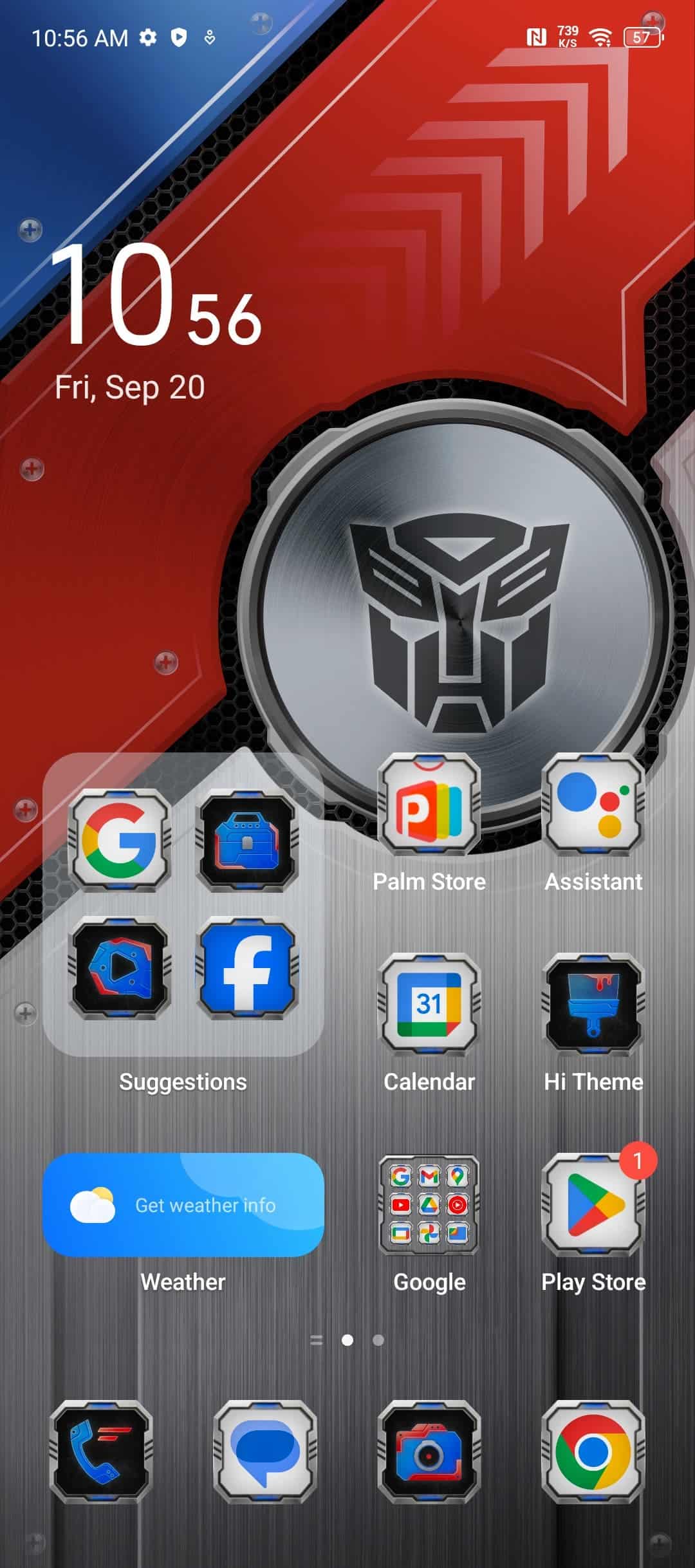Tap Get weather info widget

click(183, 1205)
